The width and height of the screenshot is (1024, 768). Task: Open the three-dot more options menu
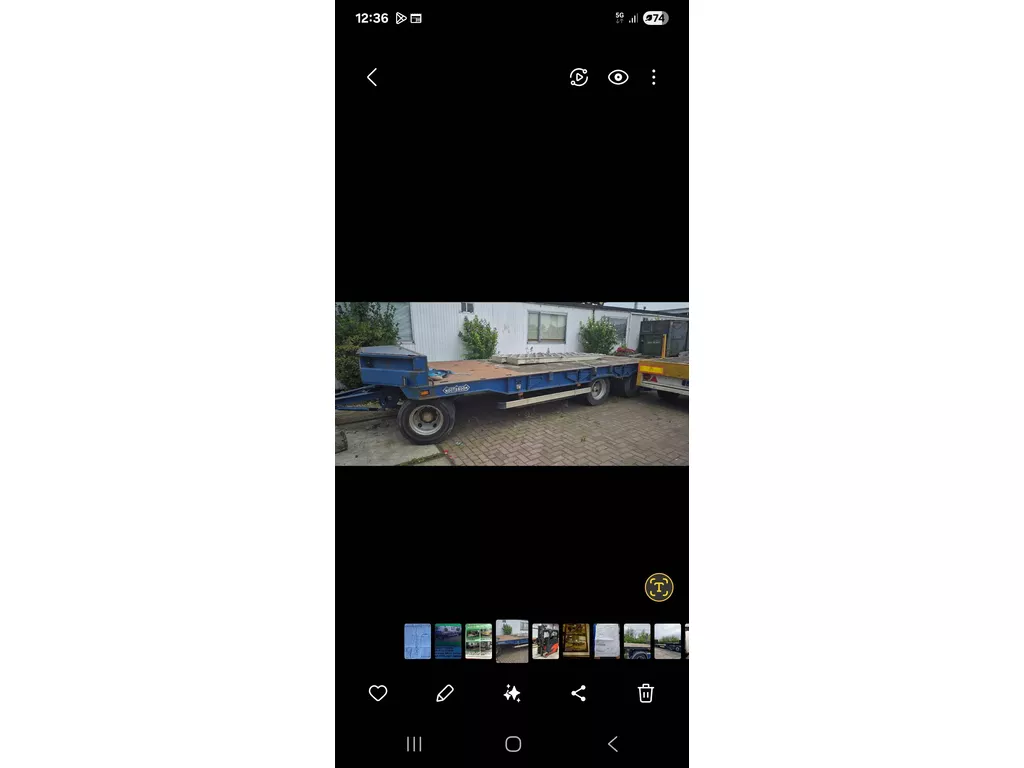click(x=654, y=77)
